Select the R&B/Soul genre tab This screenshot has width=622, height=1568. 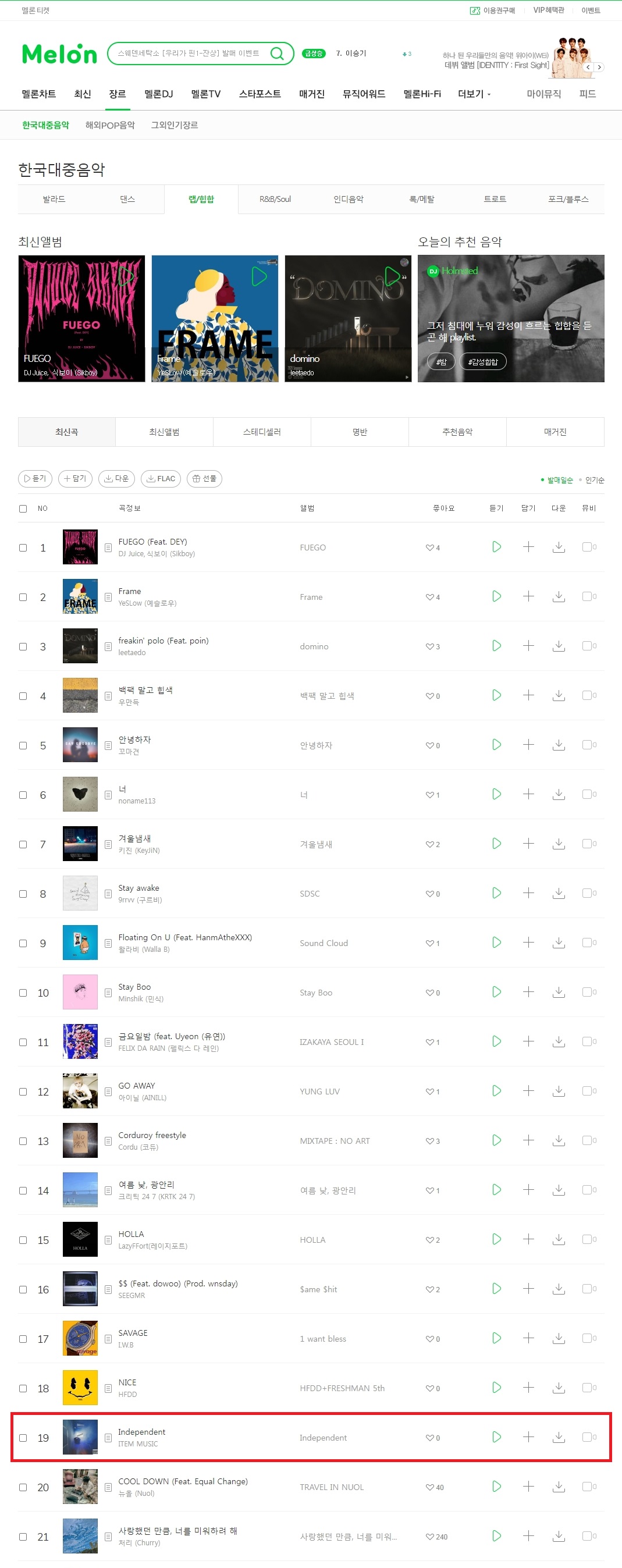[x=275, y=199]
